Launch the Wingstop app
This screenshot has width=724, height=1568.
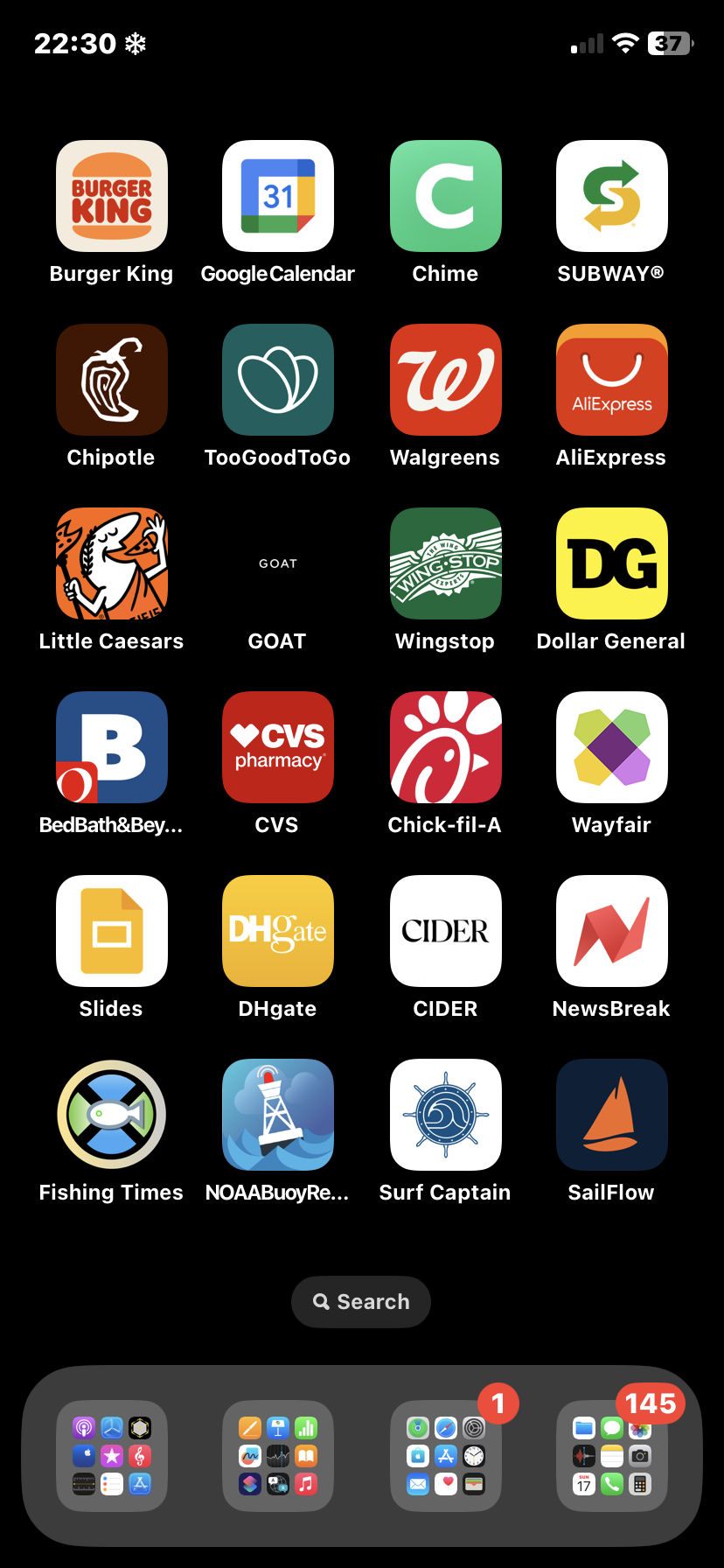(x=446, y=563)
